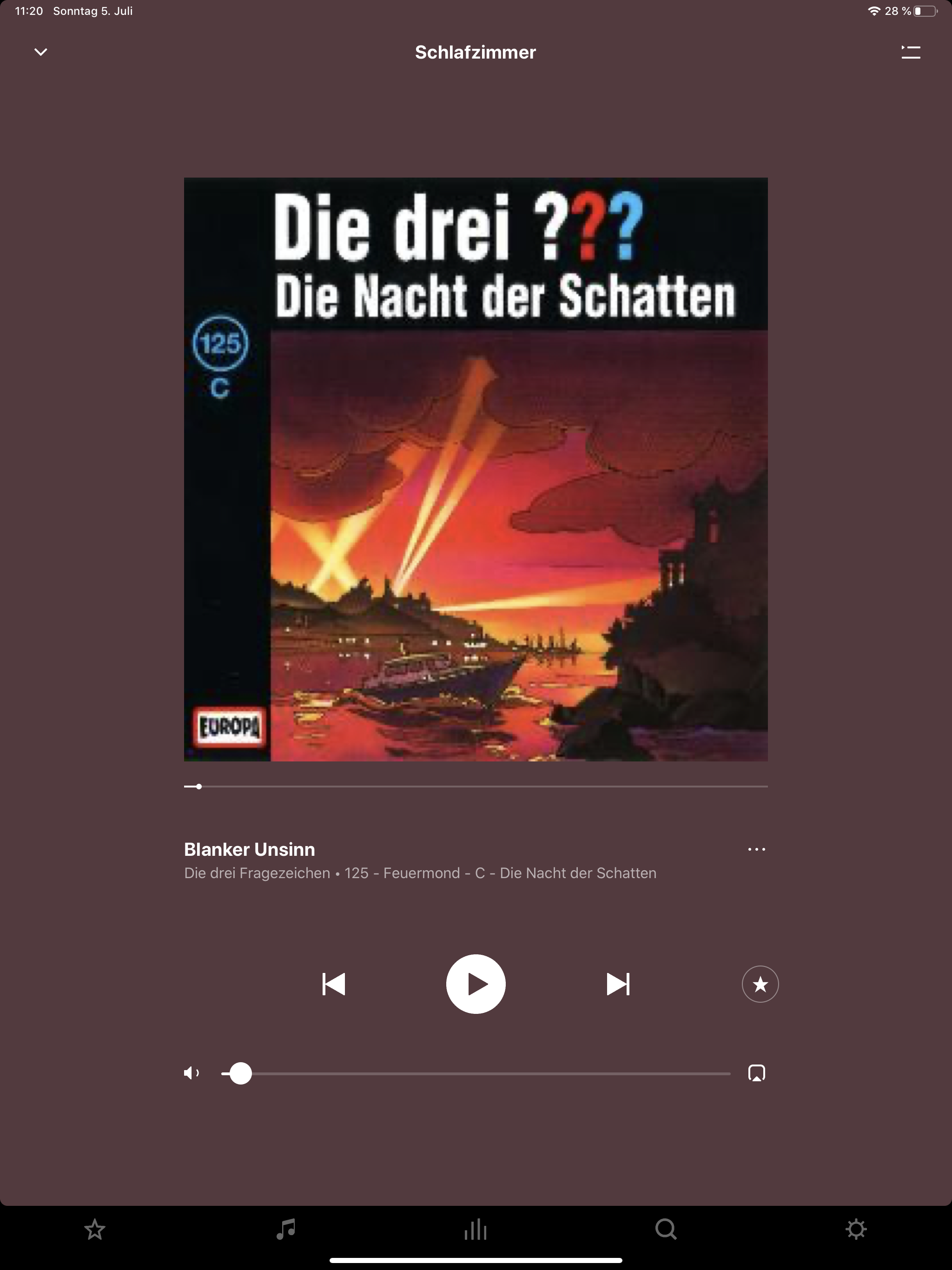Open the playback queue

pos(910,52)
